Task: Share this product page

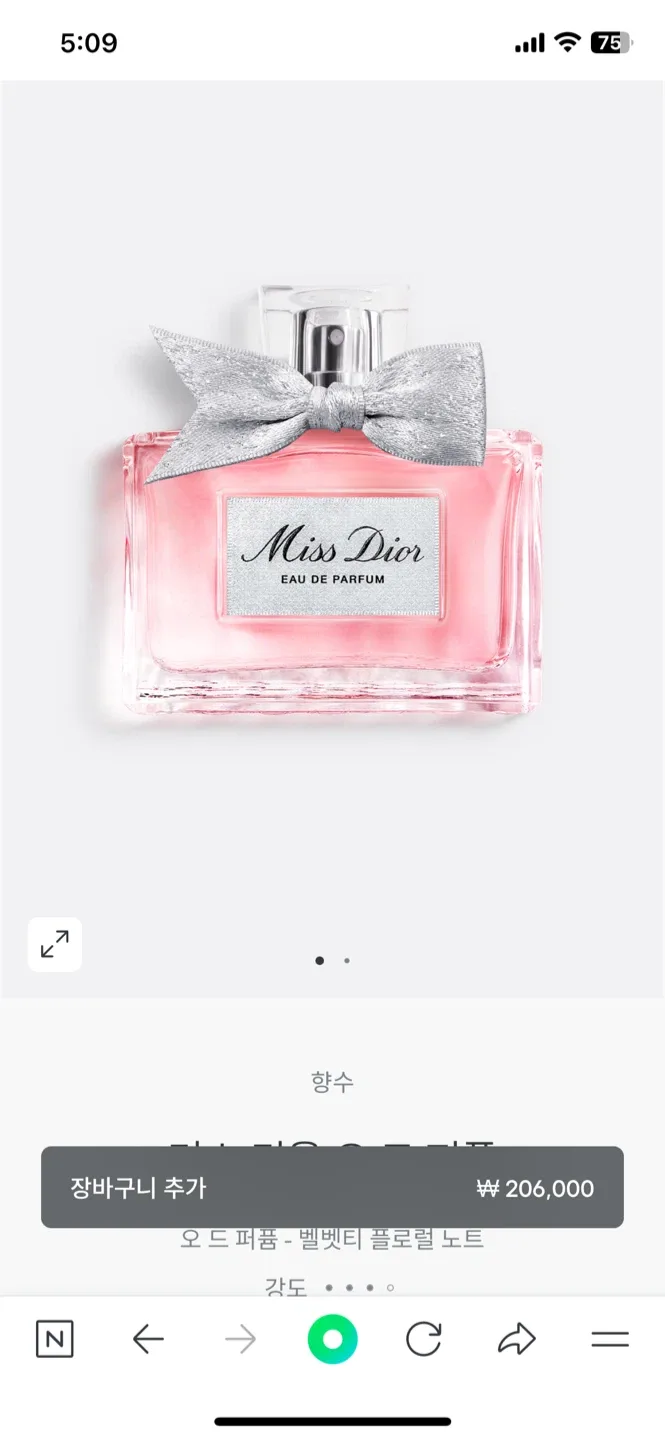Action: (516, 1339)
